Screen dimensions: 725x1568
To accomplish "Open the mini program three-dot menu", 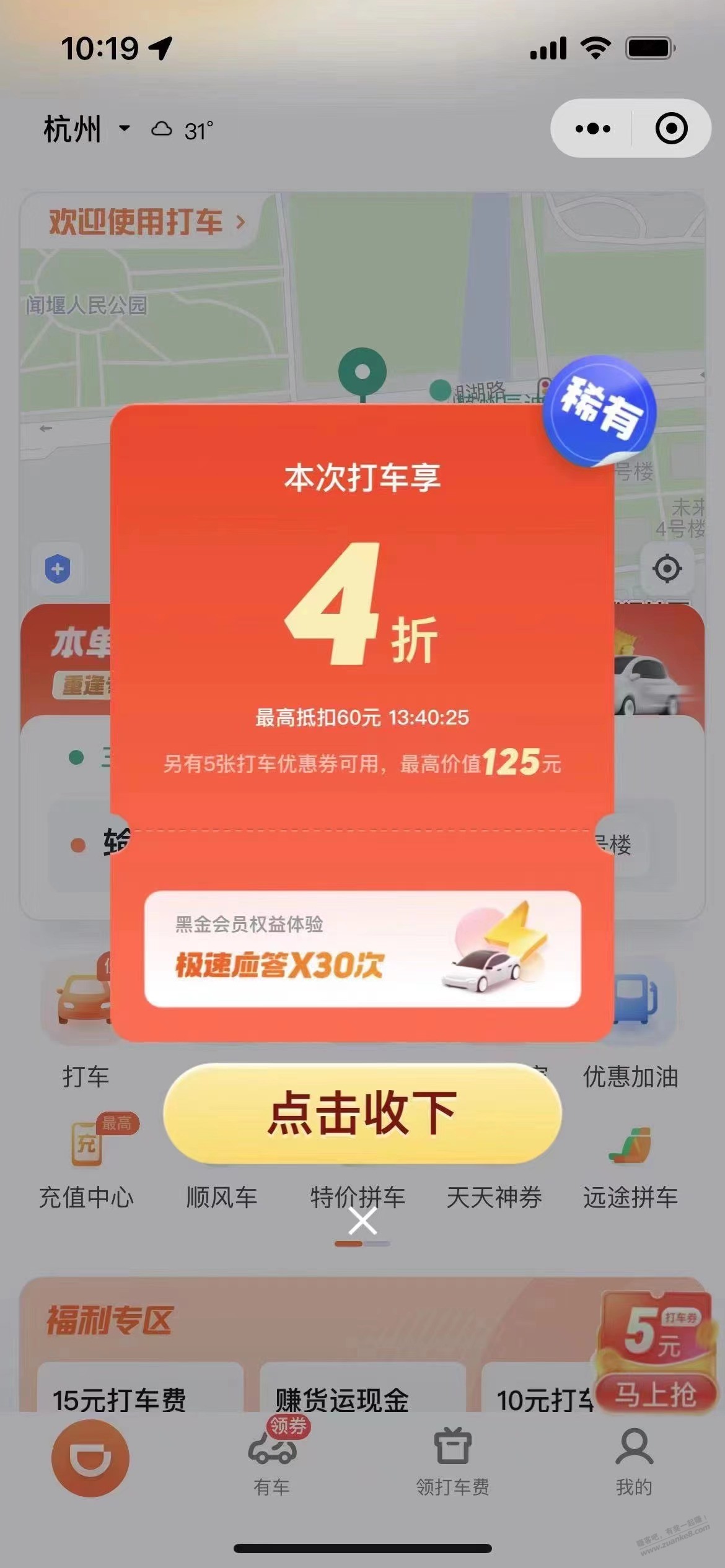I will [592, 129].
